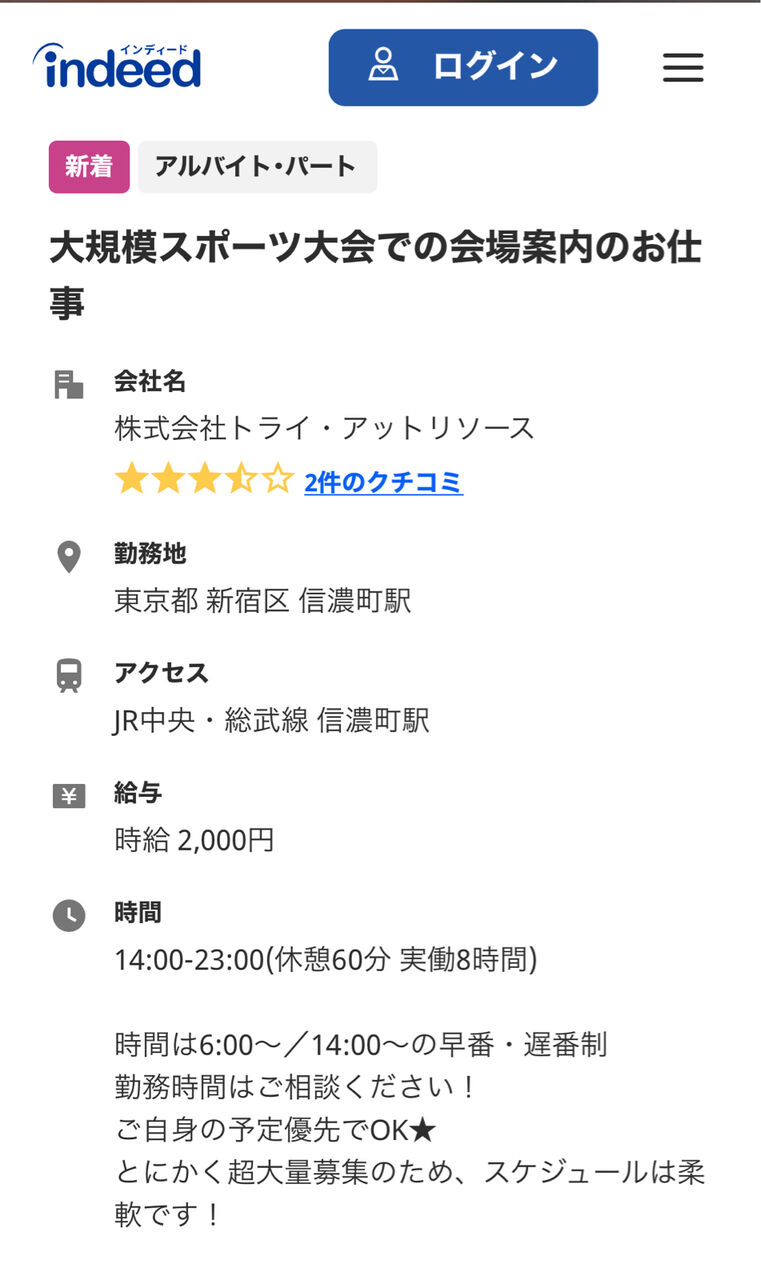Viewport: 761px width, 1280px height.
Task: Click the clock icon beside 時間
Action: 68,913
